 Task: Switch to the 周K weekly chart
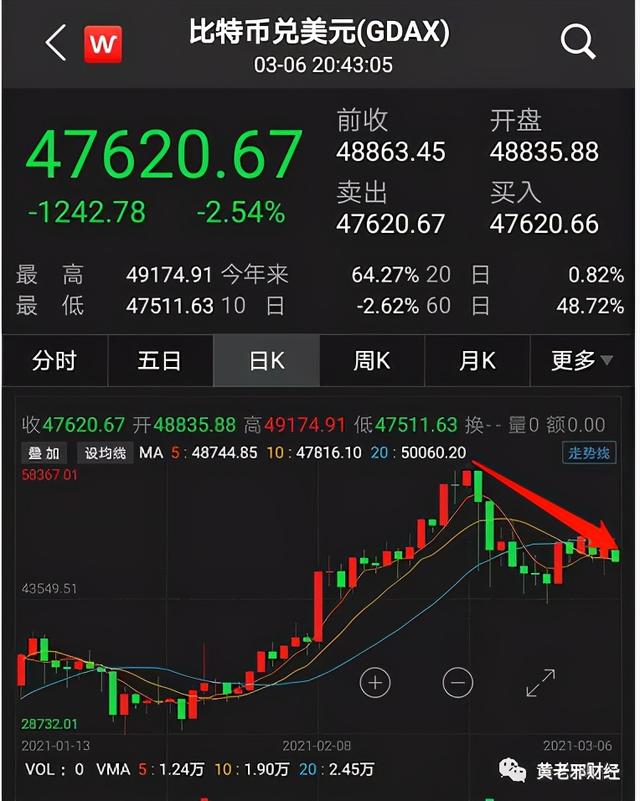[x=372, y=361]
